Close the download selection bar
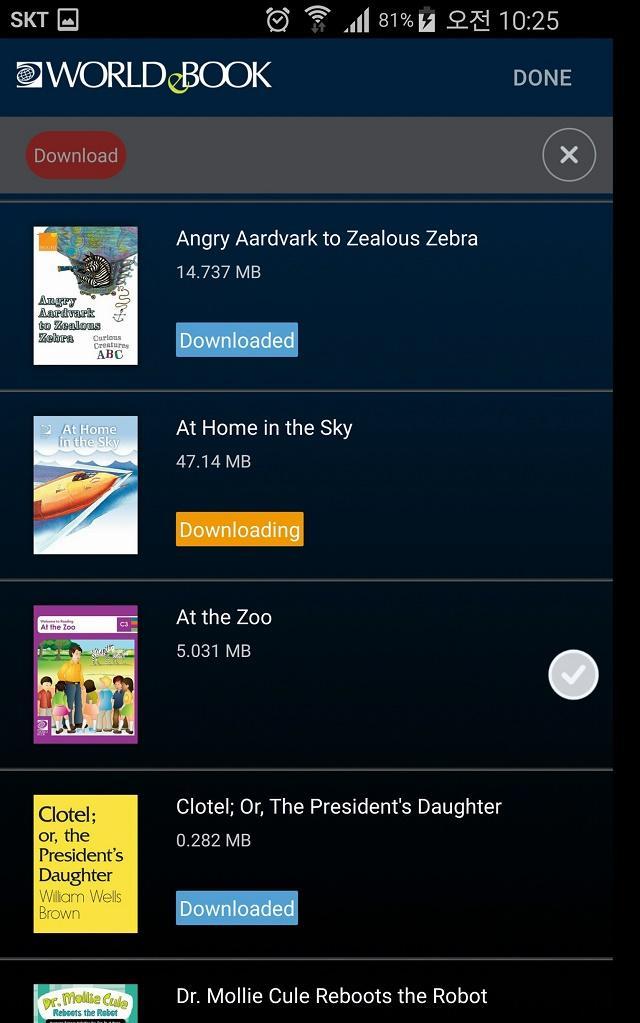Viewport: 640px width, 1023px height. (568, 155)
